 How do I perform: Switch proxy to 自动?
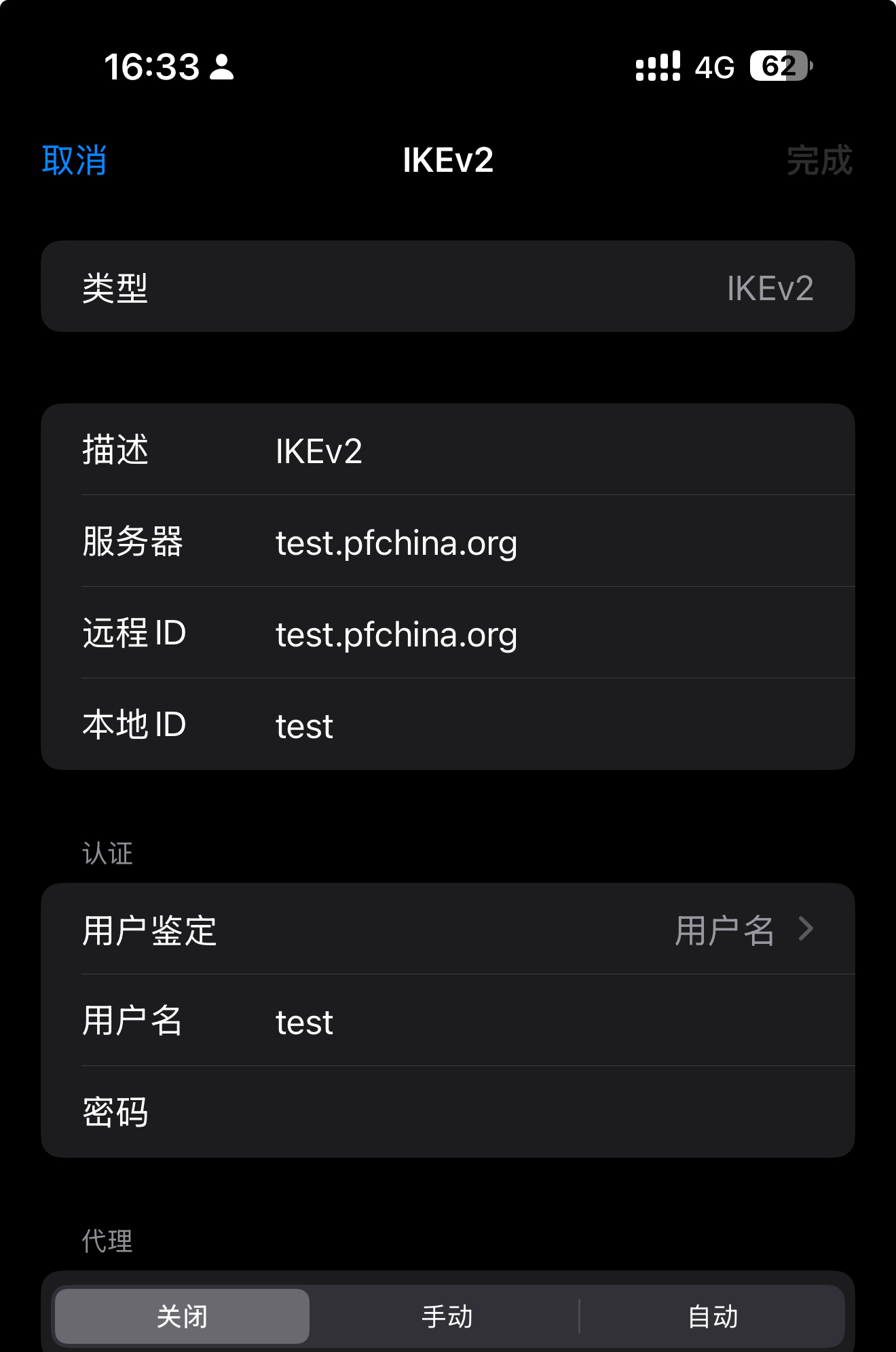(712, 1316)
